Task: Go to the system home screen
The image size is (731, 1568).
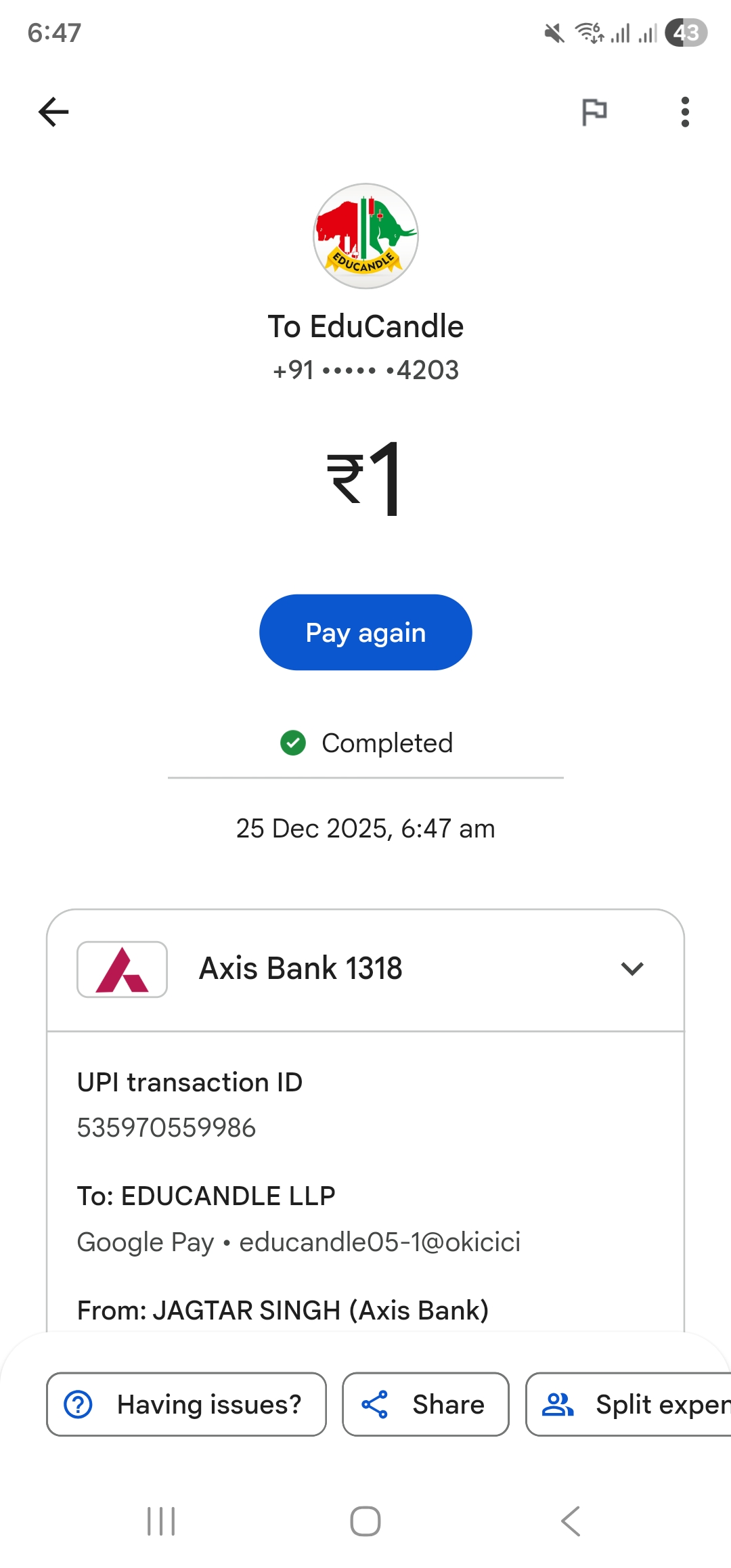Action: click(365, 1521)
